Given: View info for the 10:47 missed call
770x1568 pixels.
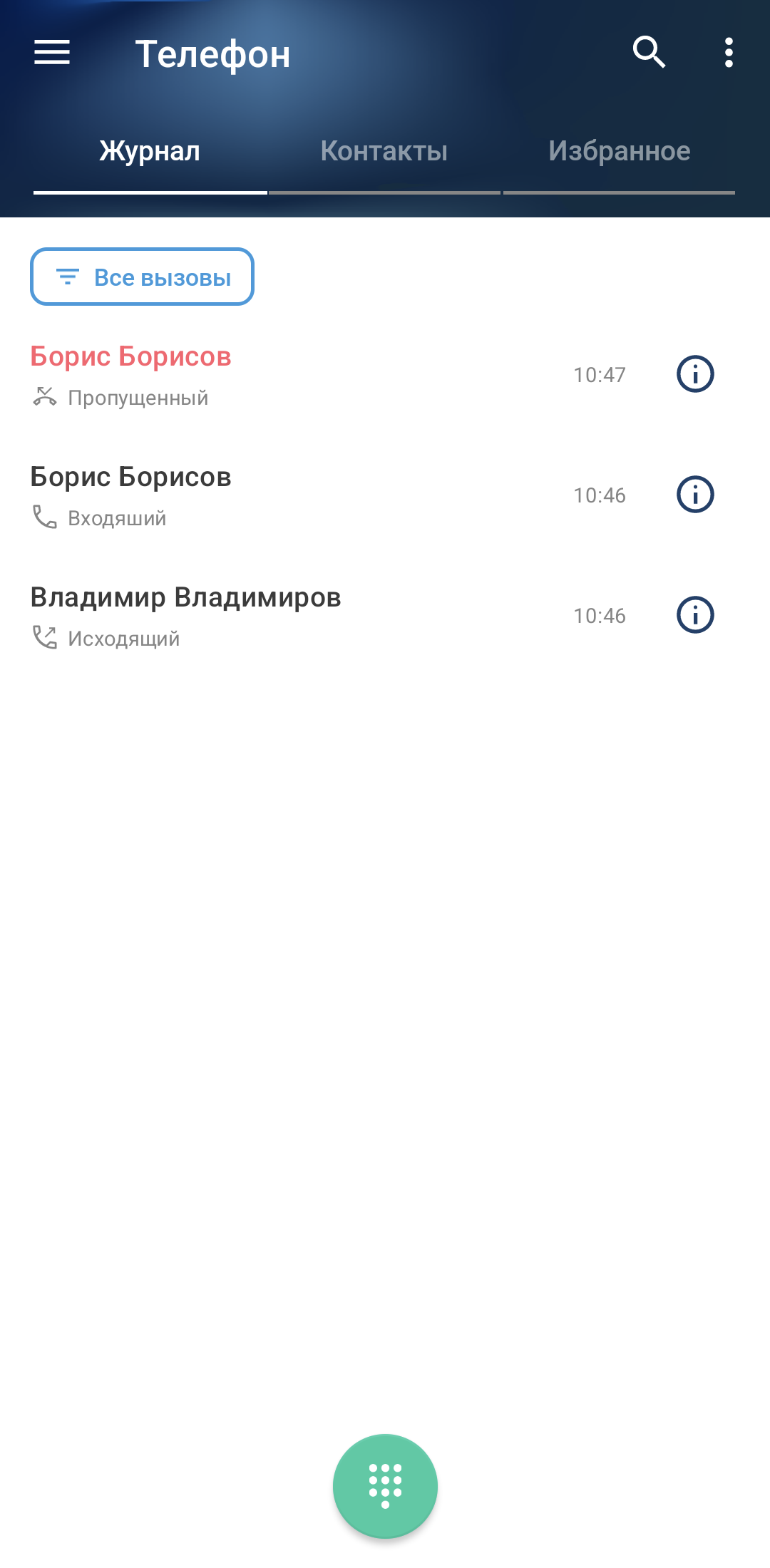Looking at the screenshot, I should [x=694, y=374].
